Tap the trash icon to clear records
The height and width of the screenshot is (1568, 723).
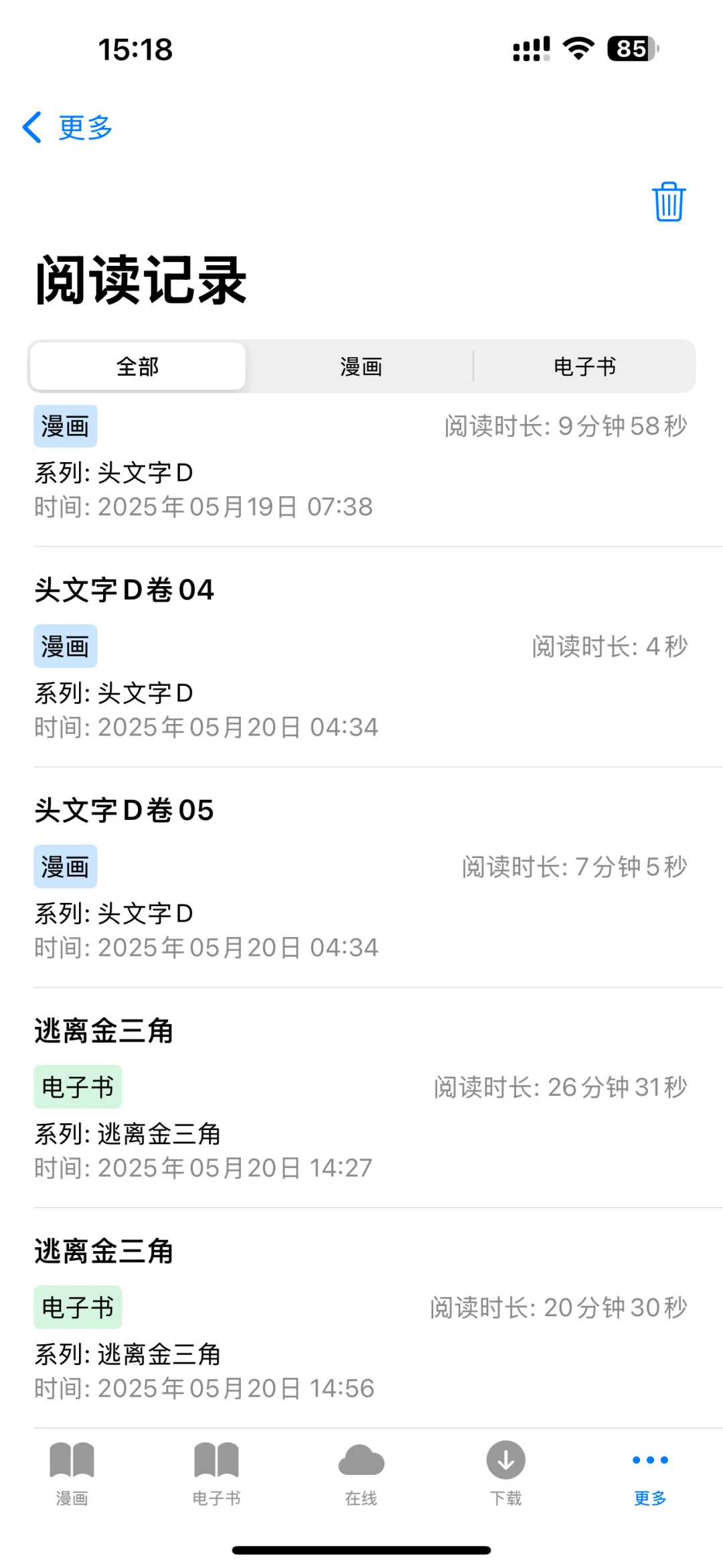[x=668, y=202]
